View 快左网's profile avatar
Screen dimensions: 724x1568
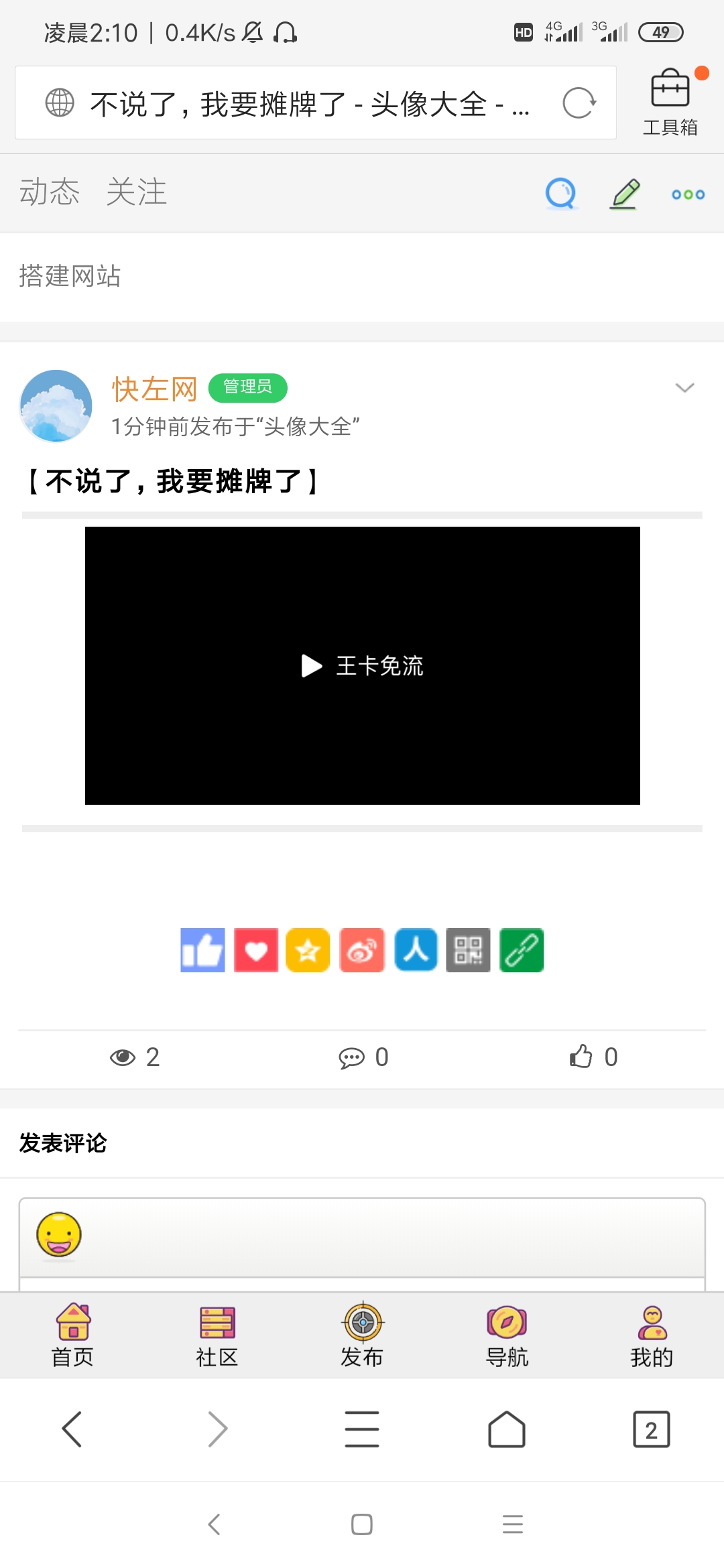(56, 406)
